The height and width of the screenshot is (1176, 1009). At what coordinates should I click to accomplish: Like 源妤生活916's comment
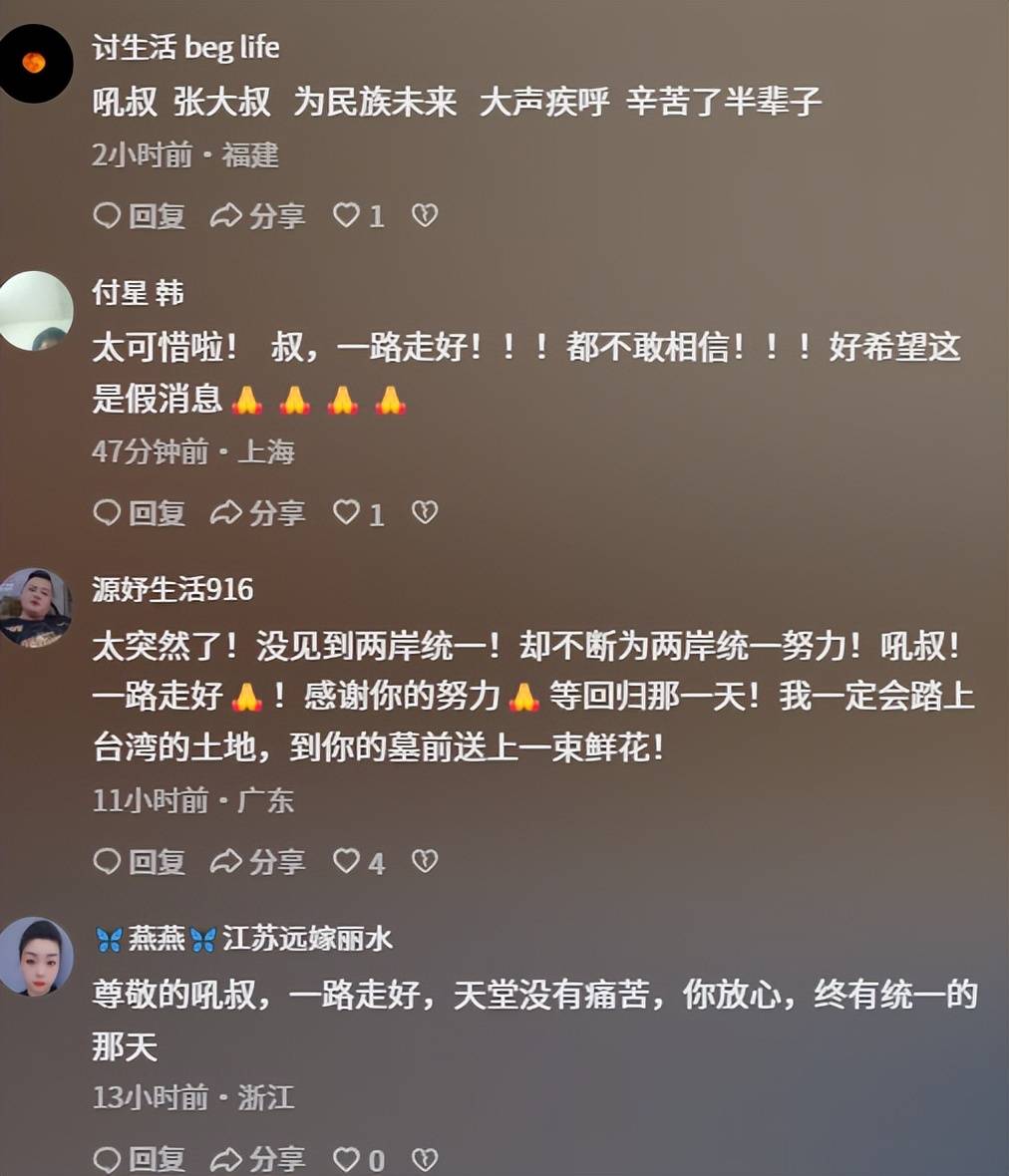[x=347, y=861]
